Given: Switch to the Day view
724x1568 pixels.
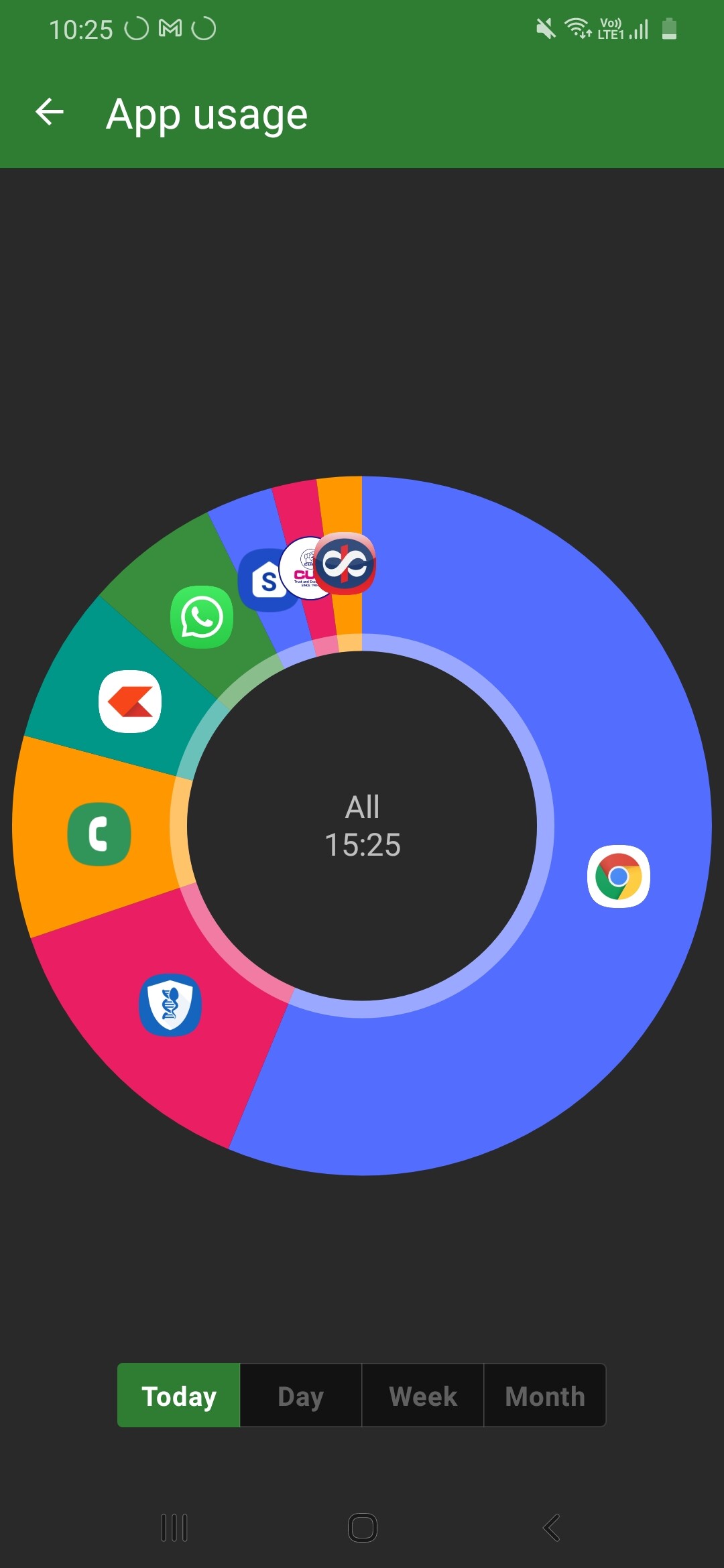Looking at the screenshot, I should pos(301,1396).
